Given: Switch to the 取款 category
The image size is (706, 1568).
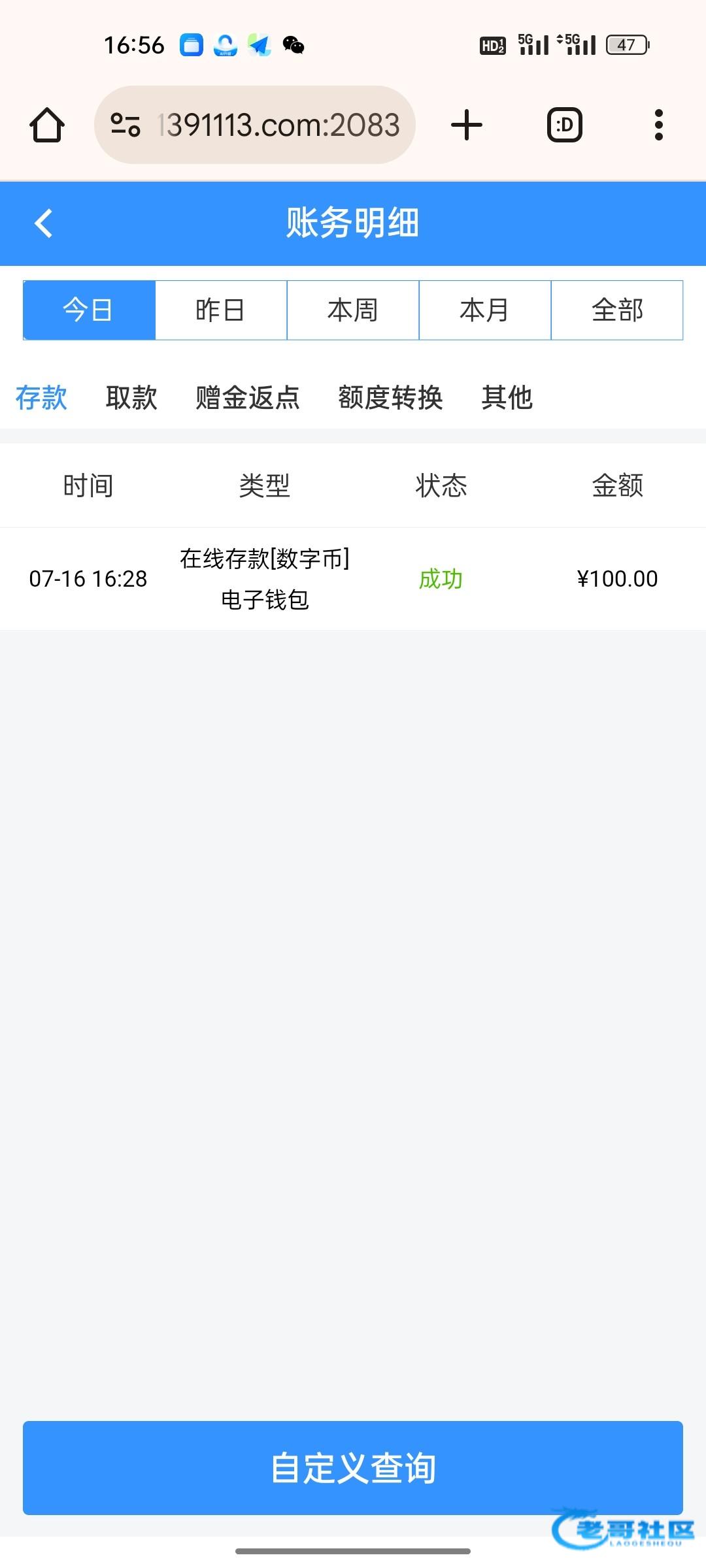Looking at the screenshot, I should [131, 397].
